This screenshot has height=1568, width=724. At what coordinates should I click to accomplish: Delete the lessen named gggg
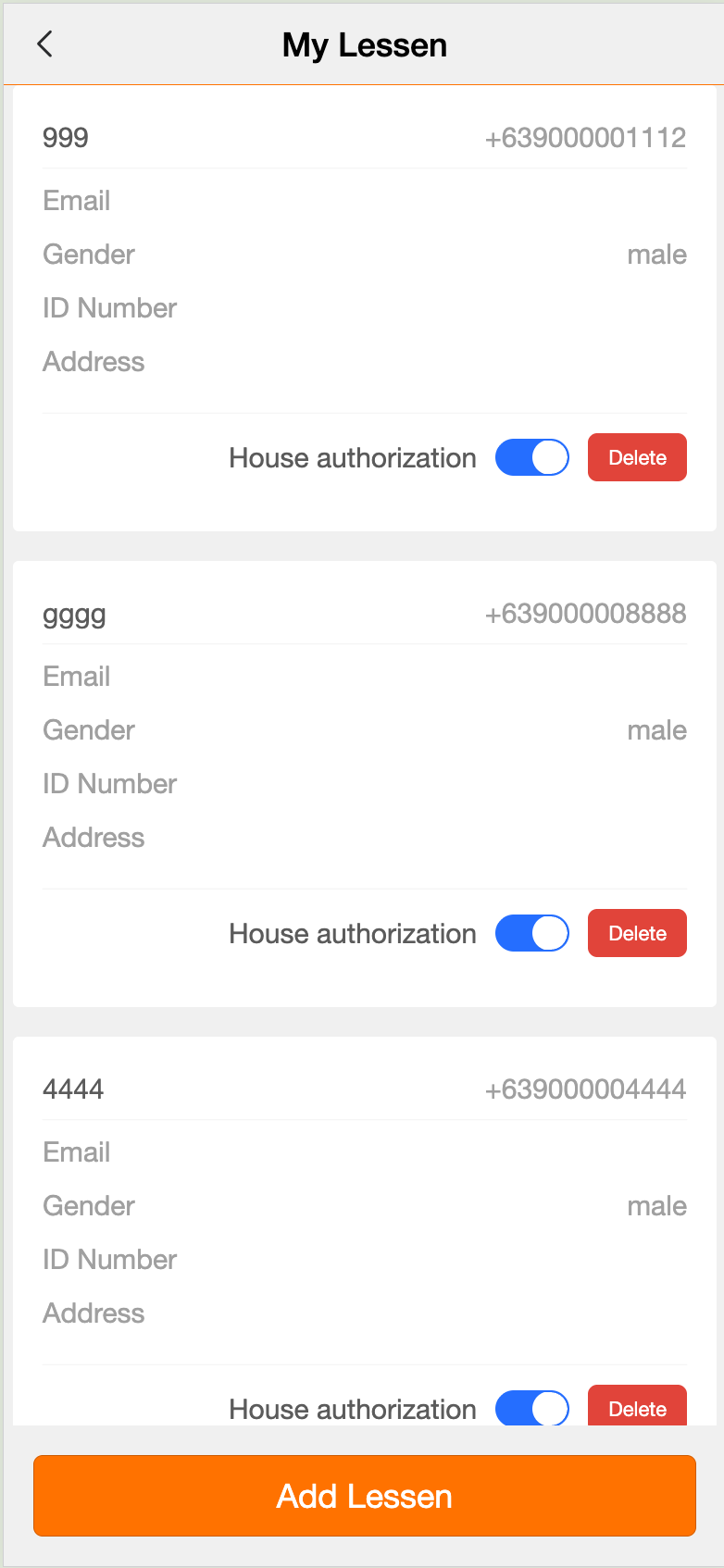pos(637,933)
